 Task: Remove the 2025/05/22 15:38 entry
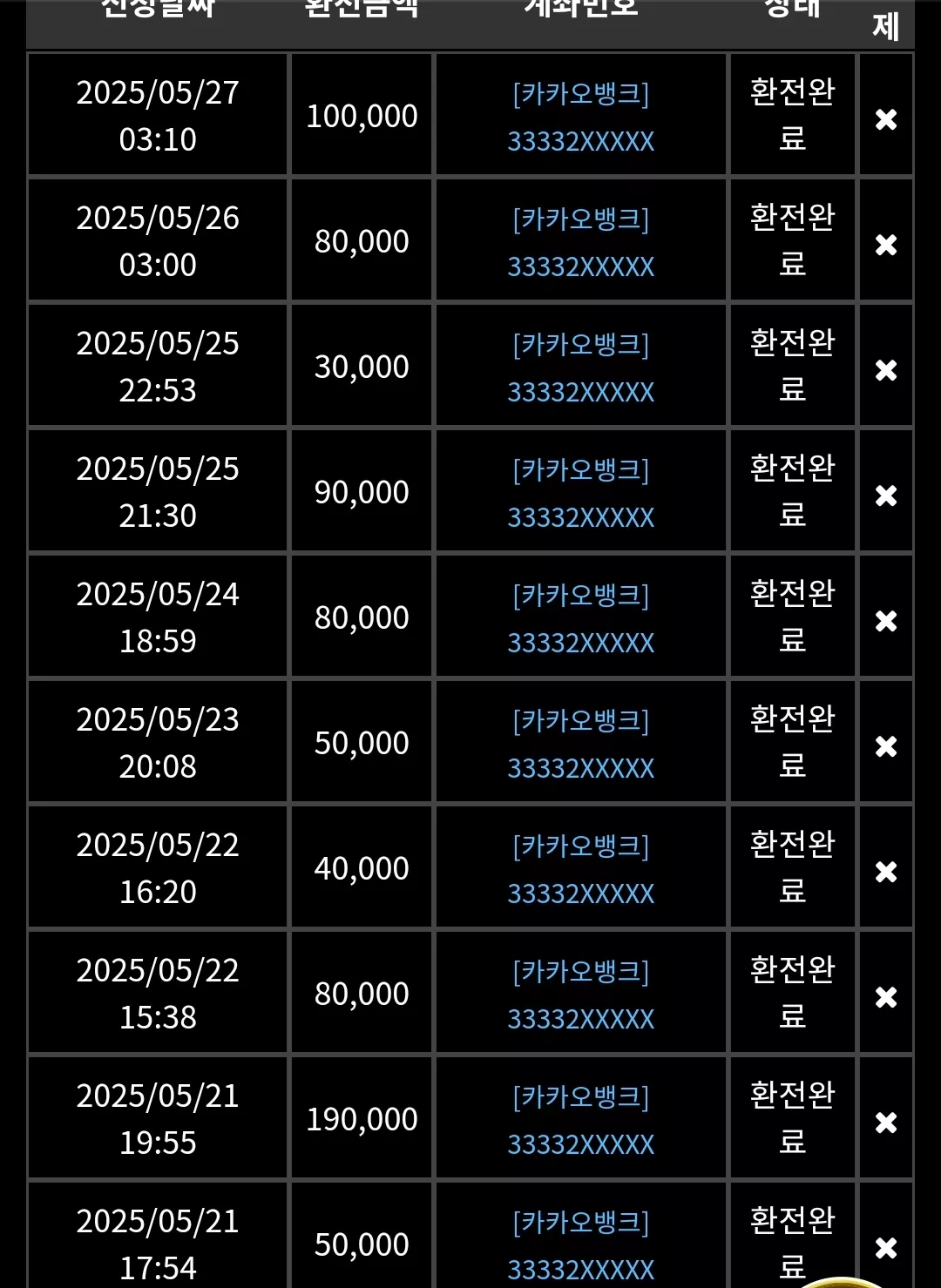tap(886, 997)
